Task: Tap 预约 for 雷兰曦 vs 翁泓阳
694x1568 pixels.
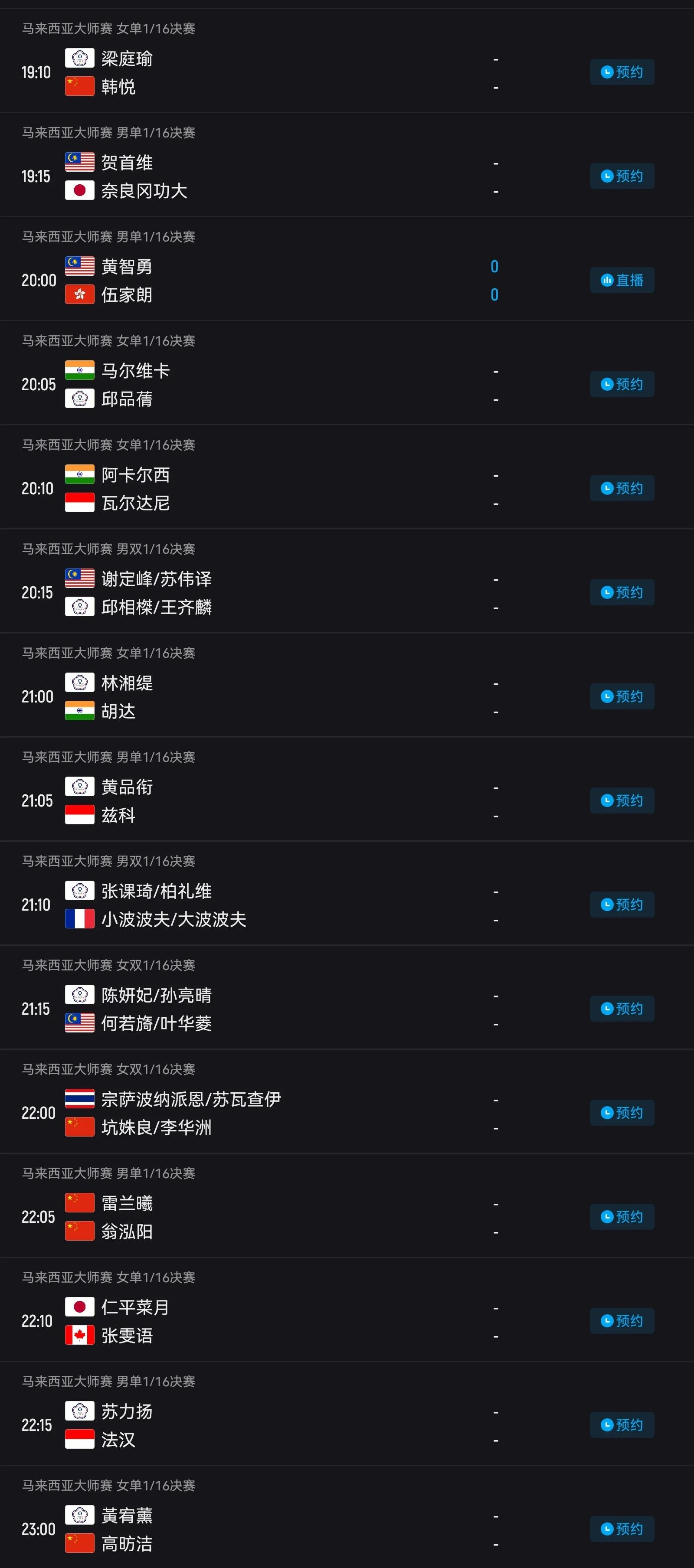Action: (x=622, y=1217)
